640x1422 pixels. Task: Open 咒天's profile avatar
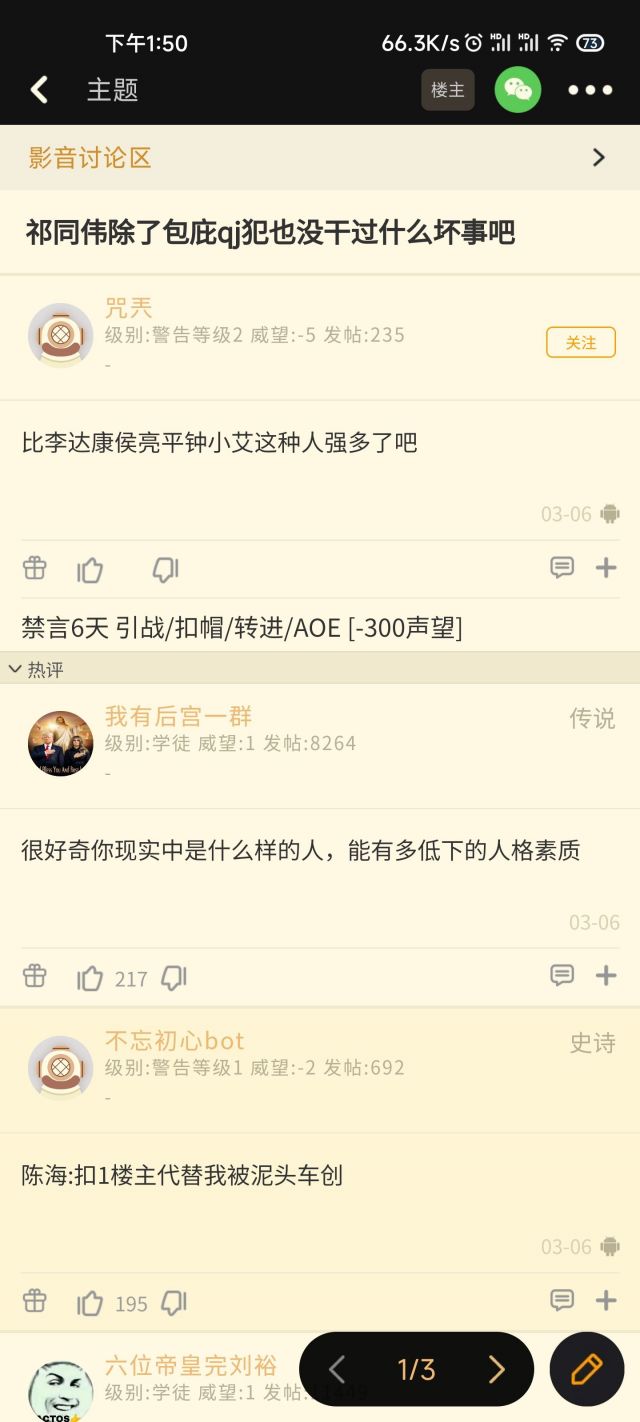click(x=60, y=335)
